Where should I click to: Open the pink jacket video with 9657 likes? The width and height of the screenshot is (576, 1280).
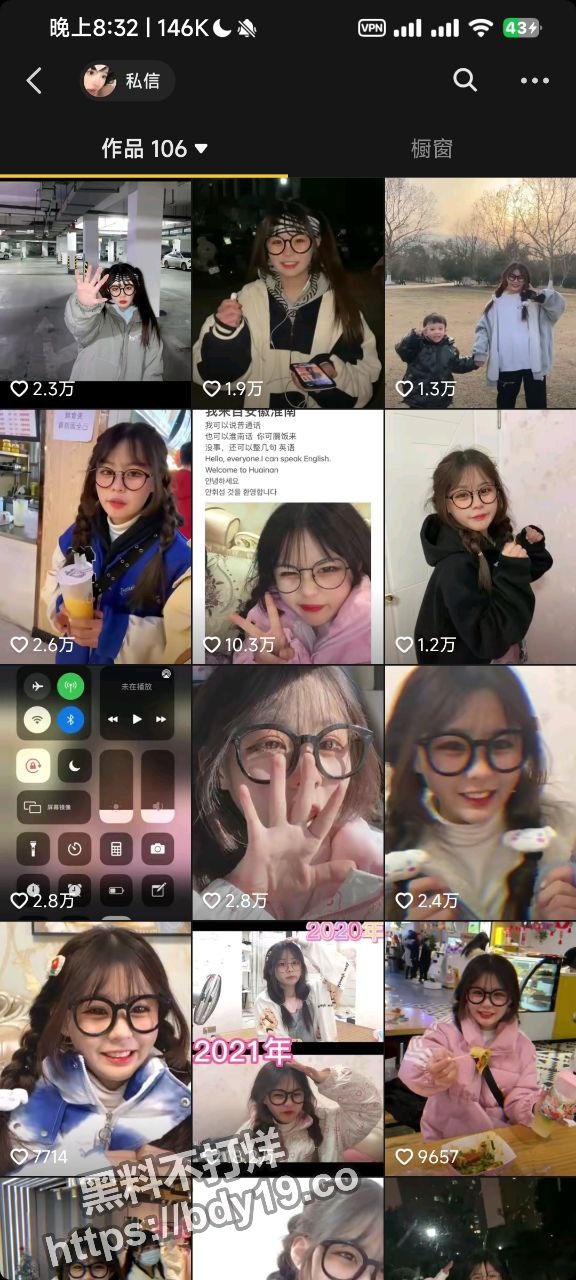[x=481, y=1049]
